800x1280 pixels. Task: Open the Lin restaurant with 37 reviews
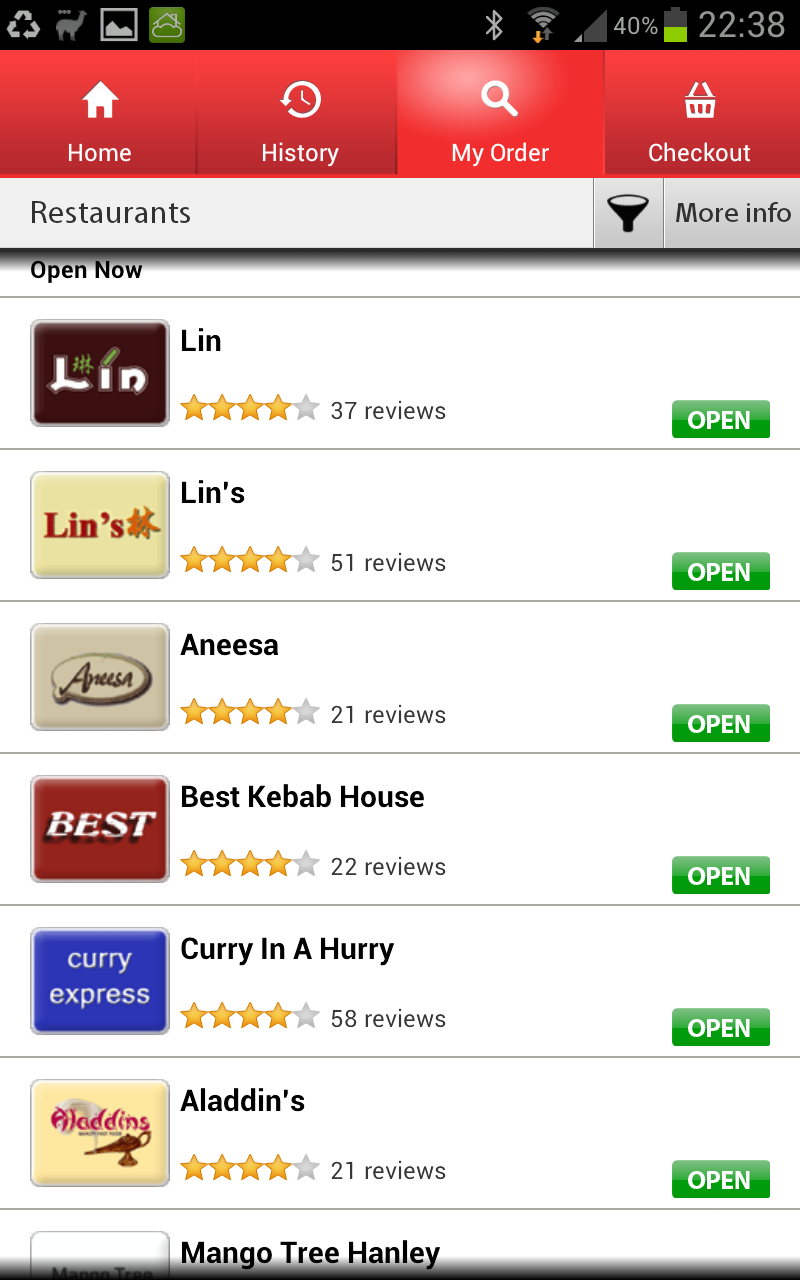pos(400,374)
